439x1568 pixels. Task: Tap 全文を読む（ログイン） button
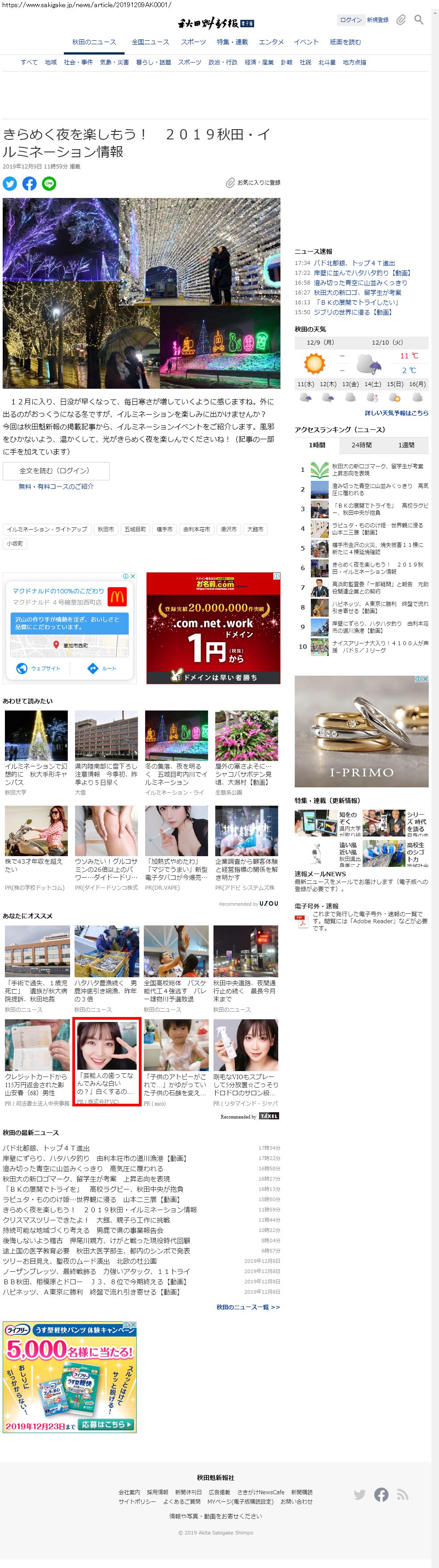[x=56, y=471]
